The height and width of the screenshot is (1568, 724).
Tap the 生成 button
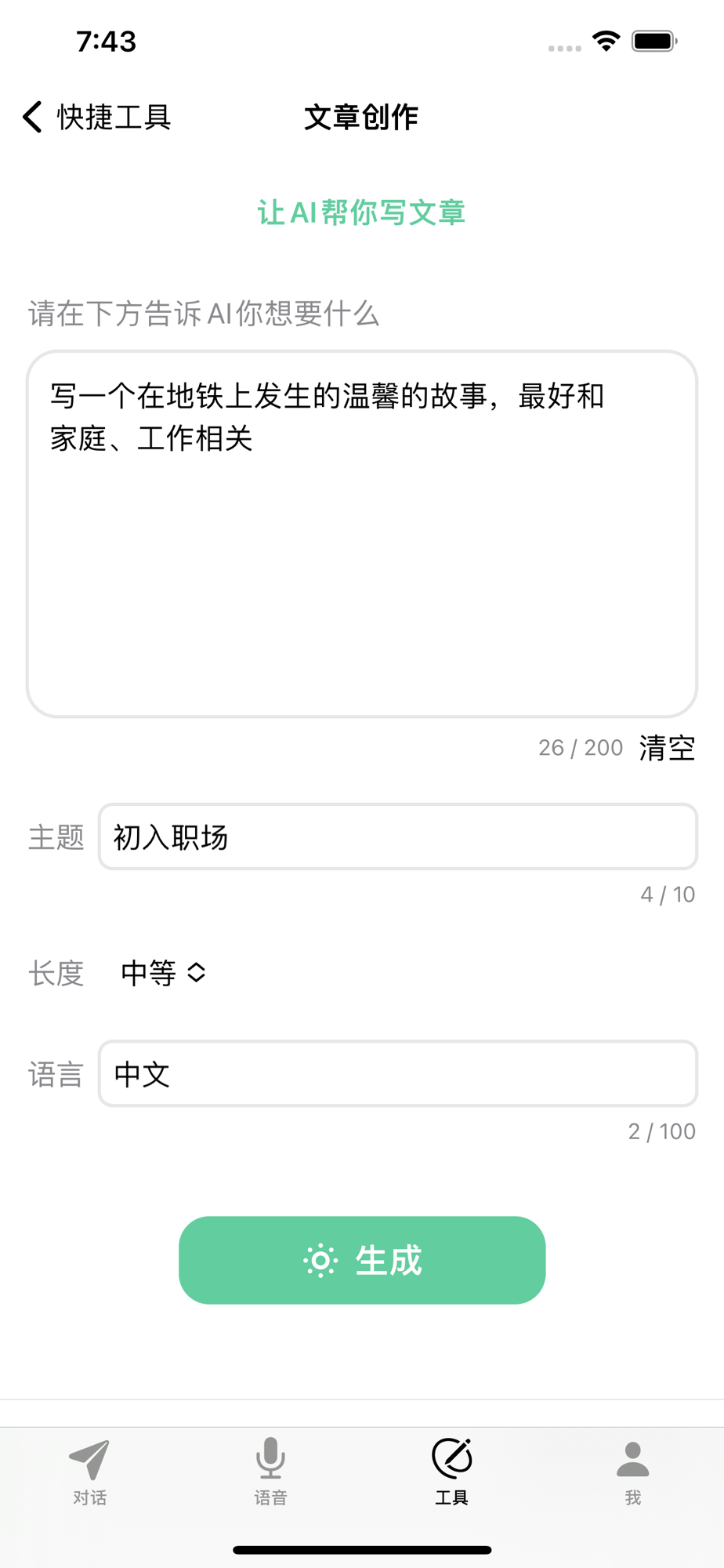(362, 1260)
